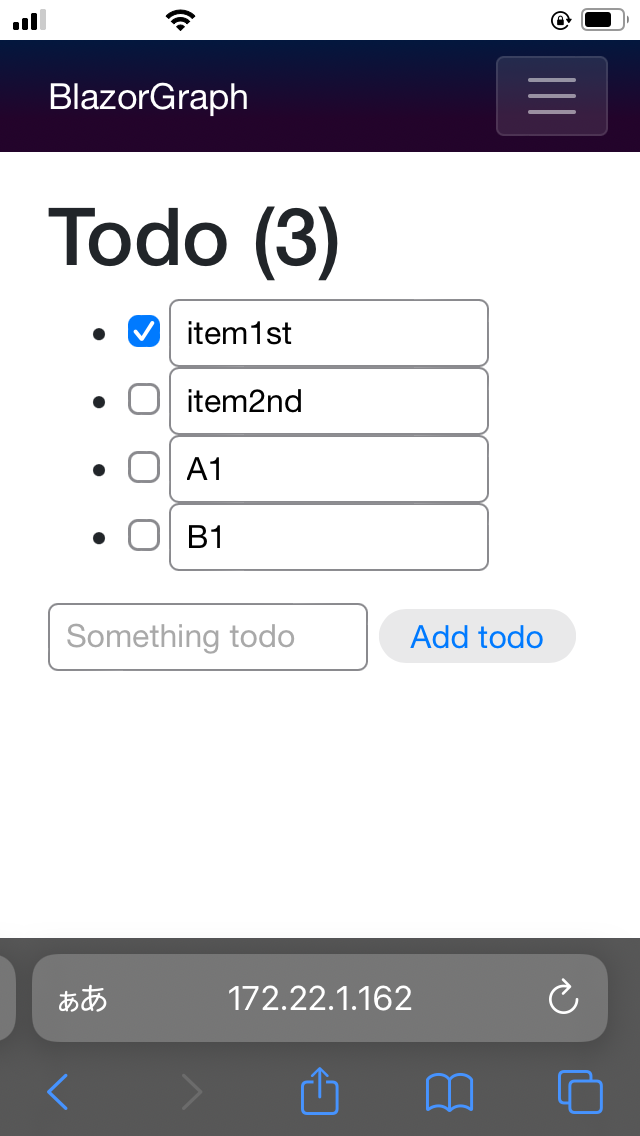Open Safari bookmarks
Viewport: 640px width, 1136px height.
(x=449, y=1092)
